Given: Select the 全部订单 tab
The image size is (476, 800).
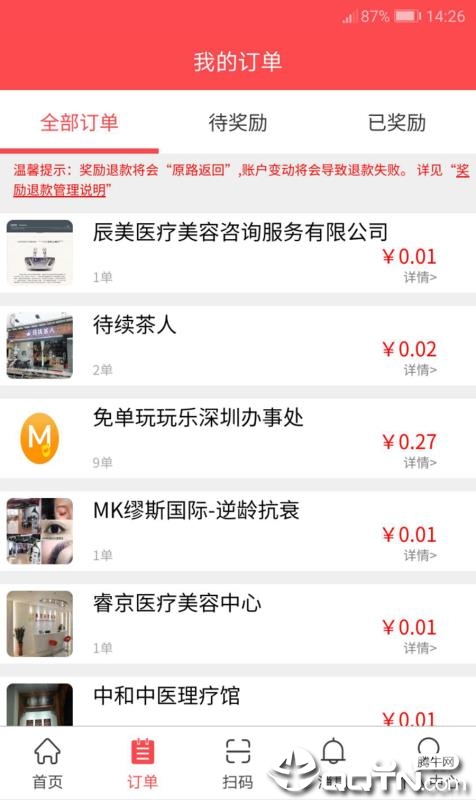Looking at the screenshot, I should (x=79, y=122).
